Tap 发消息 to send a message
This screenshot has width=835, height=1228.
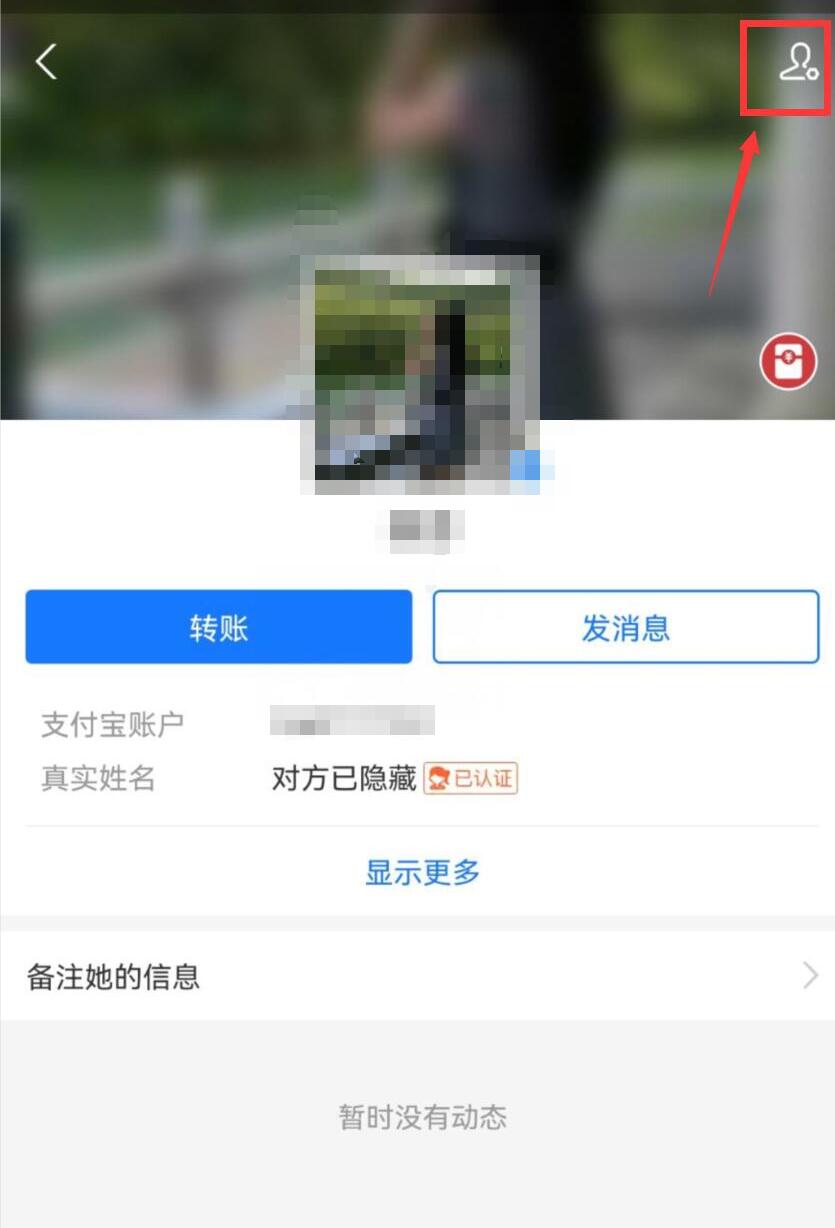point(626,627)
